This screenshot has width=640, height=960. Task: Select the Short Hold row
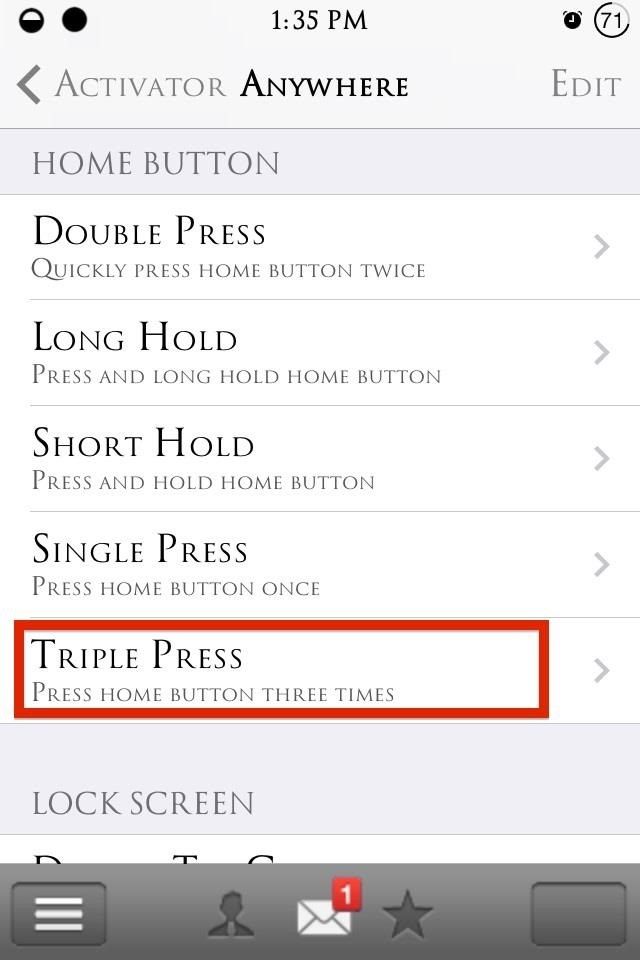pos(320,459)
